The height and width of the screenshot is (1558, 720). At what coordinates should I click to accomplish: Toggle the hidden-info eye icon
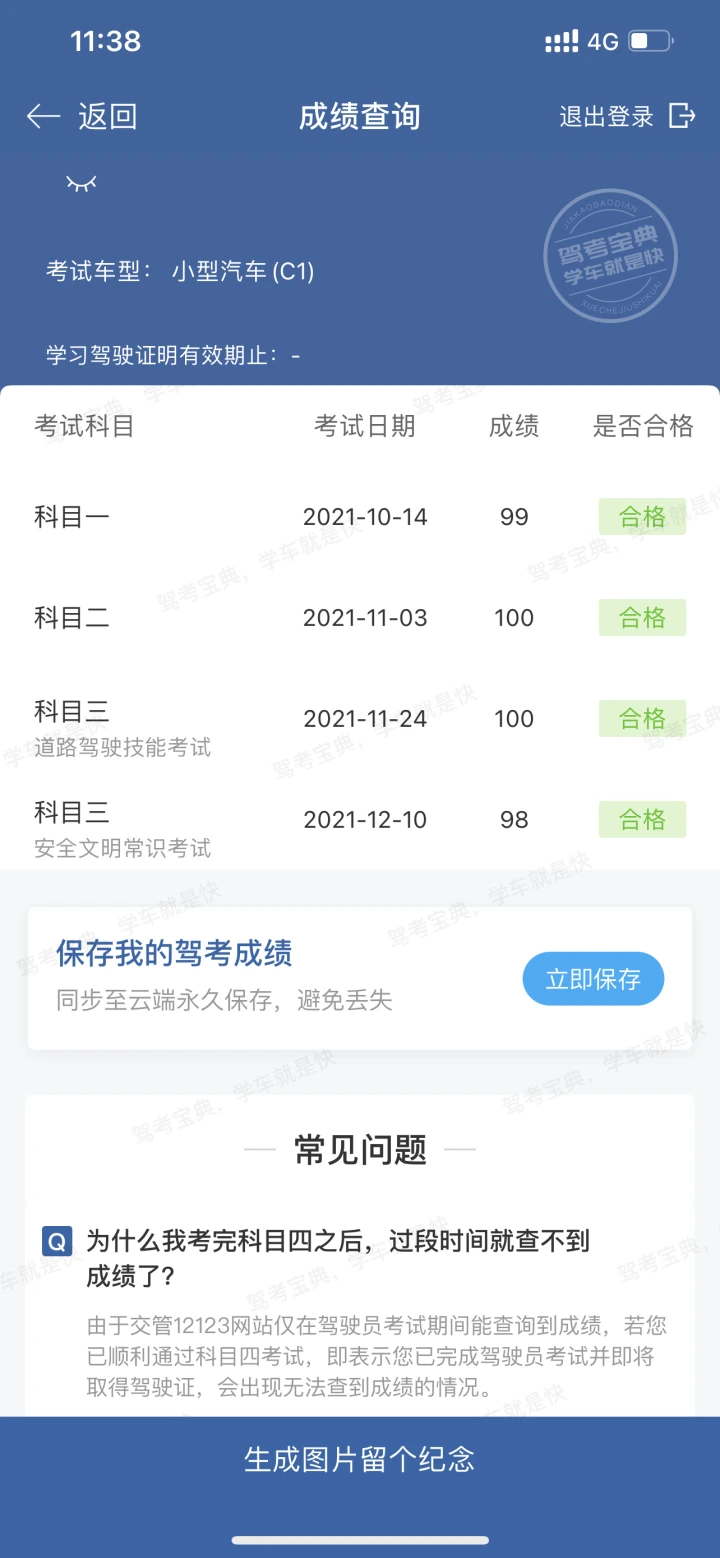point(81,183)
